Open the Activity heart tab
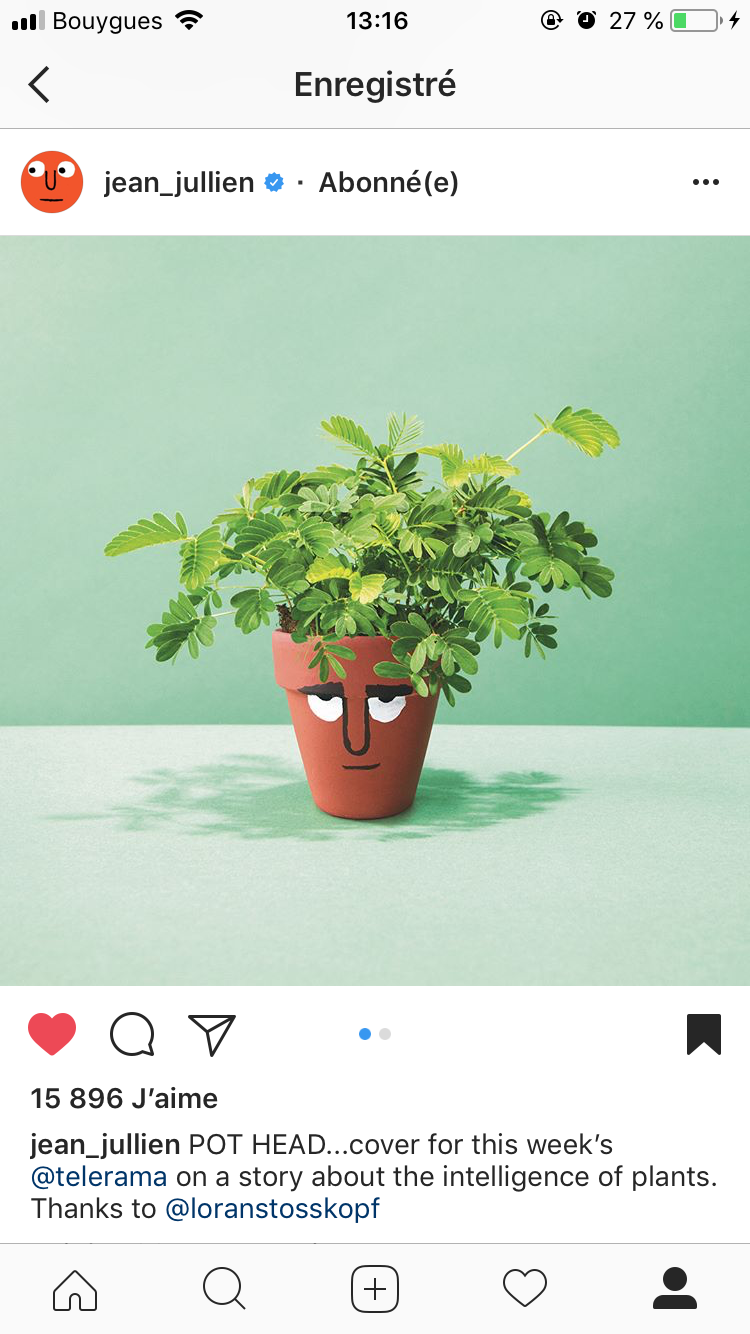Viewport: 750px width, 1334px height. (x=525, y=1288)
